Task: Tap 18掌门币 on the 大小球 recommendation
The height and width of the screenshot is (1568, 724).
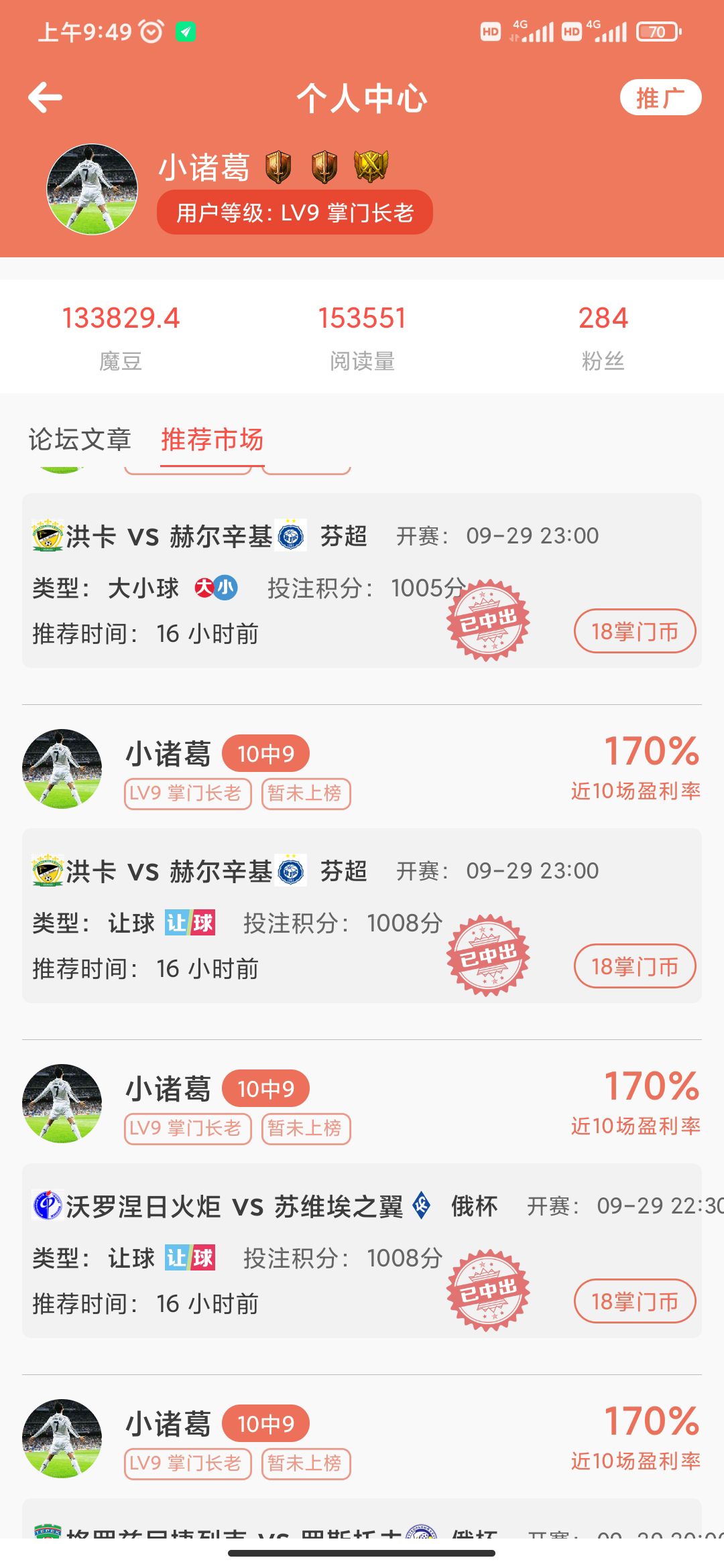Action: point(634,631)
